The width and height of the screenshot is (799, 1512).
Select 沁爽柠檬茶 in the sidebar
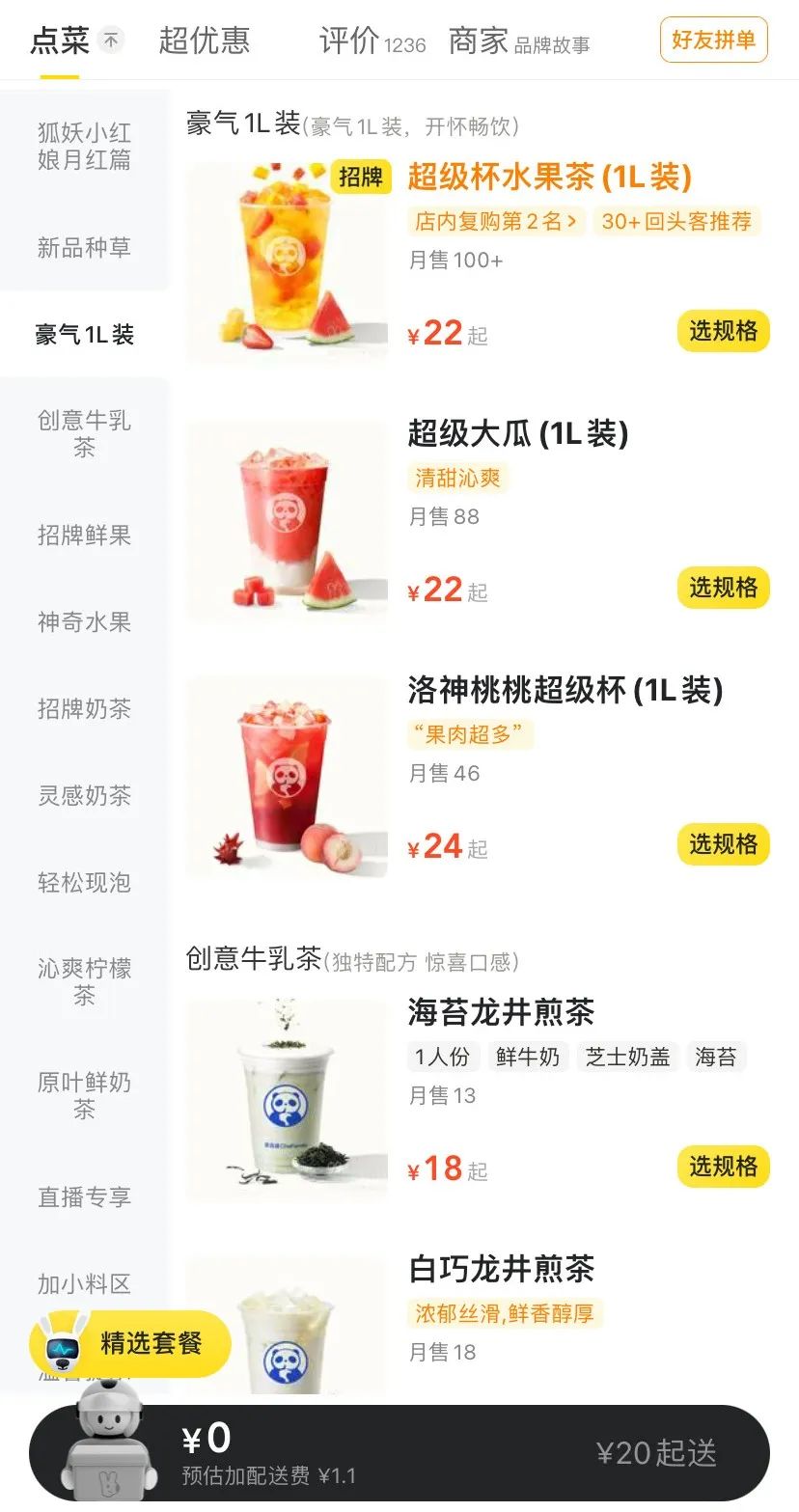[x=84, y=982]
